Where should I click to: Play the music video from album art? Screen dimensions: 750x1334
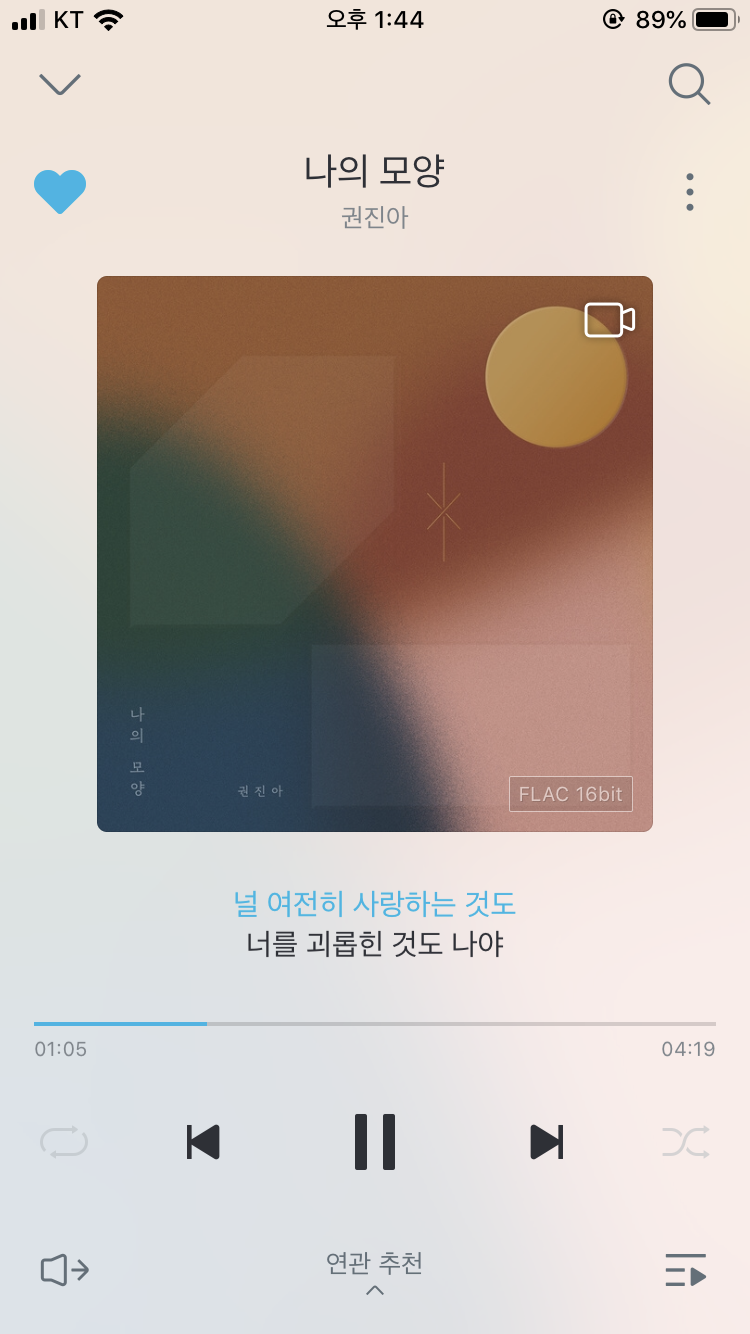610,320
